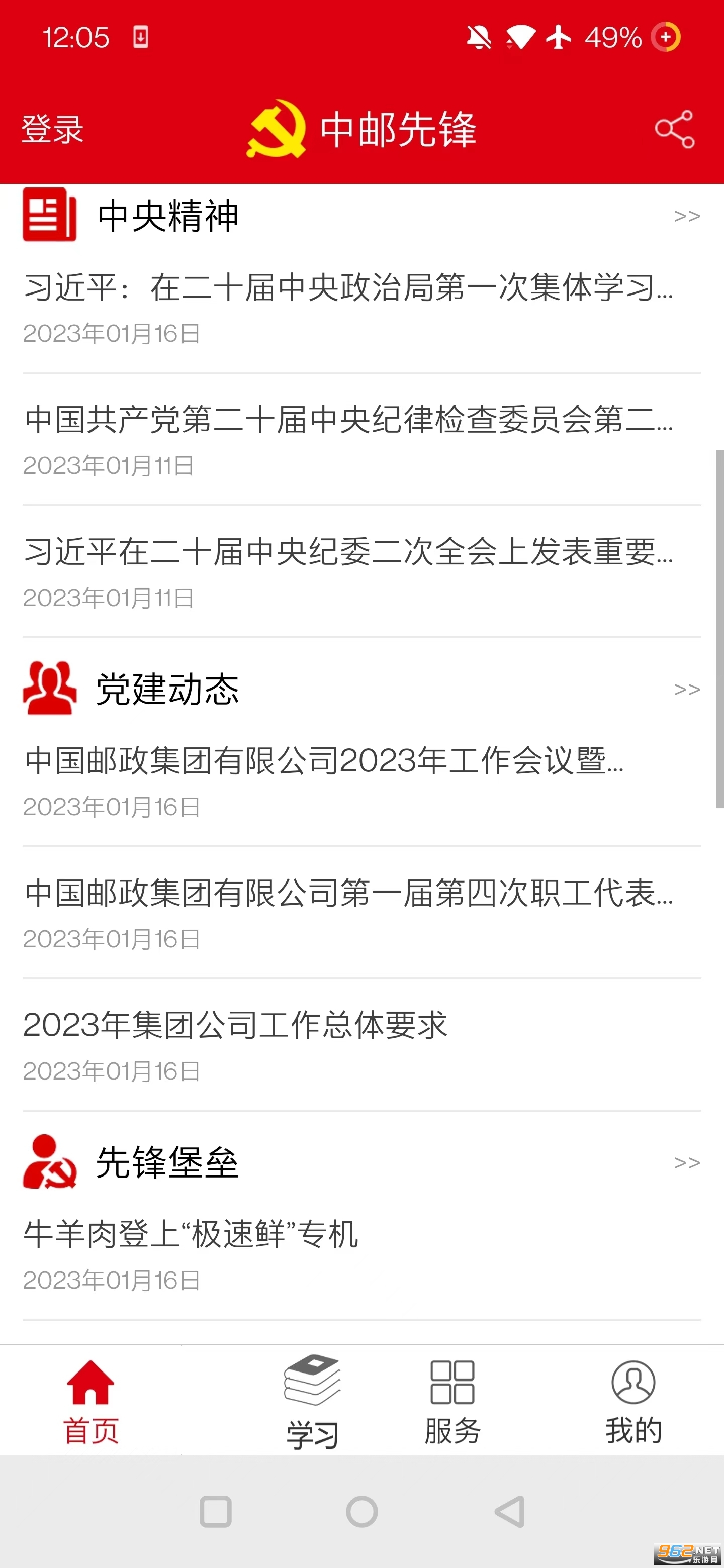Tap the 登录 login button

pyautogui.click(x=52, y=129)
